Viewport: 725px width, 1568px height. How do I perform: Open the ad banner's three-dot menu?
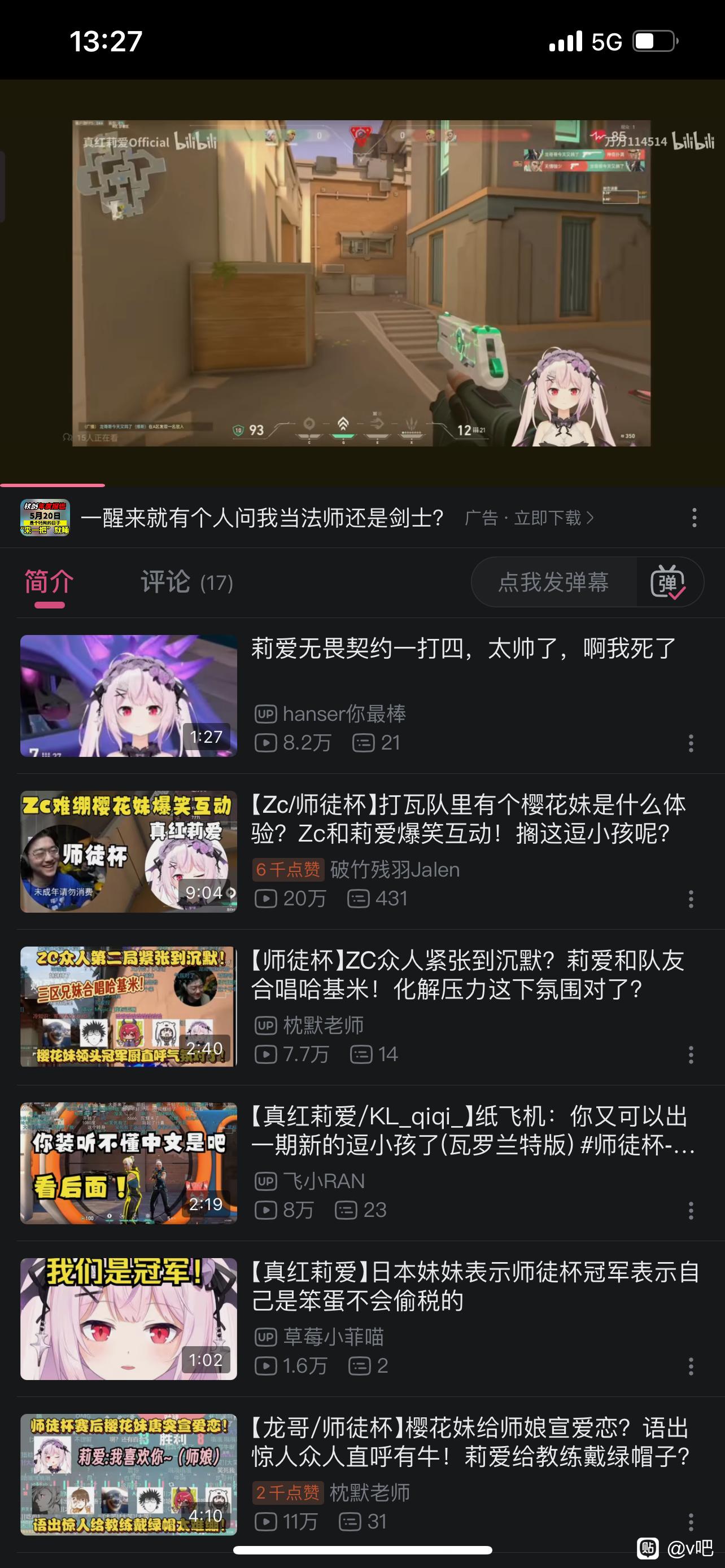click(x=694, y=518)
